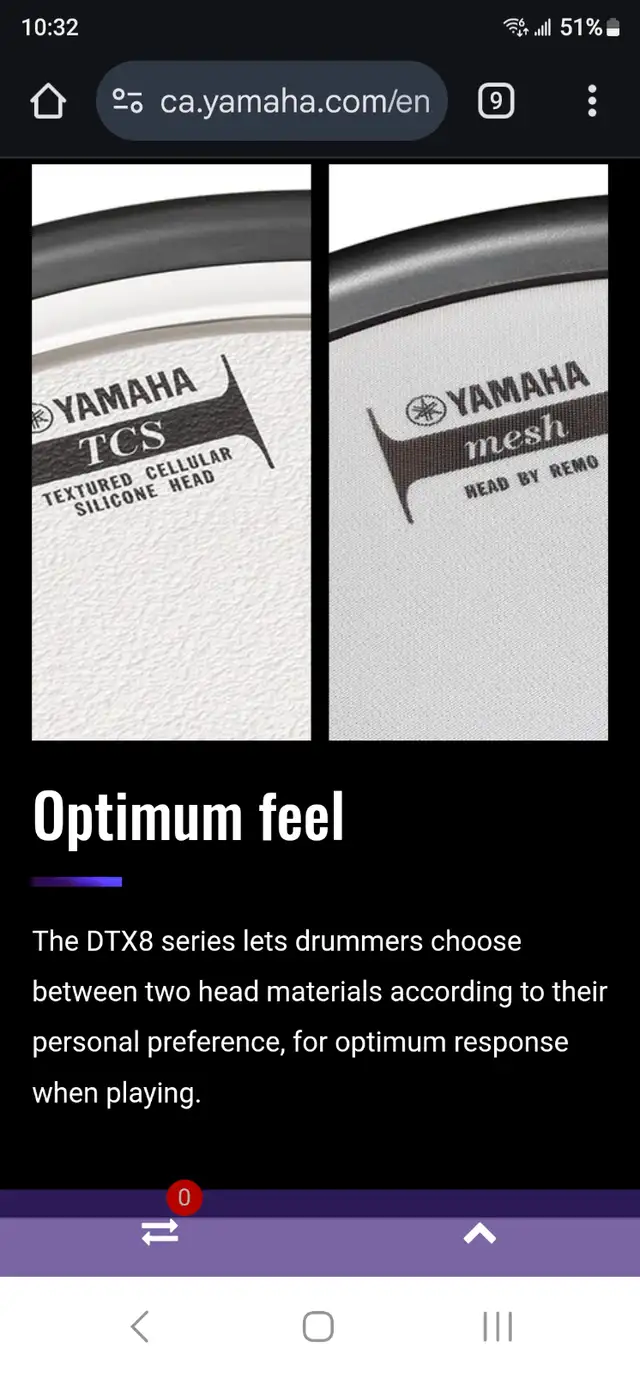Open Chrome's three-dot overflow menu

592,101
